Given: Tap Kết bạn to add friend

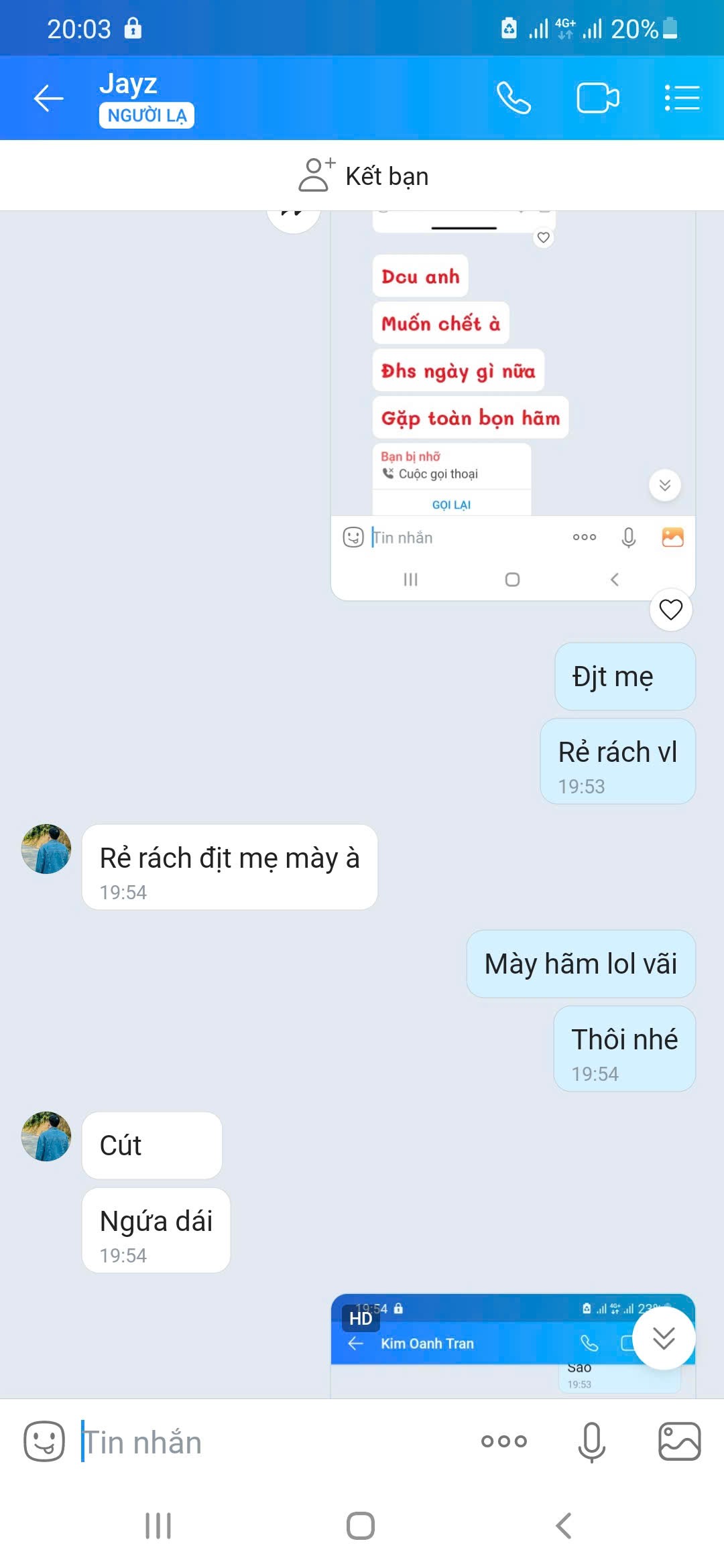Looking at the screenshot, I should 363,176.
